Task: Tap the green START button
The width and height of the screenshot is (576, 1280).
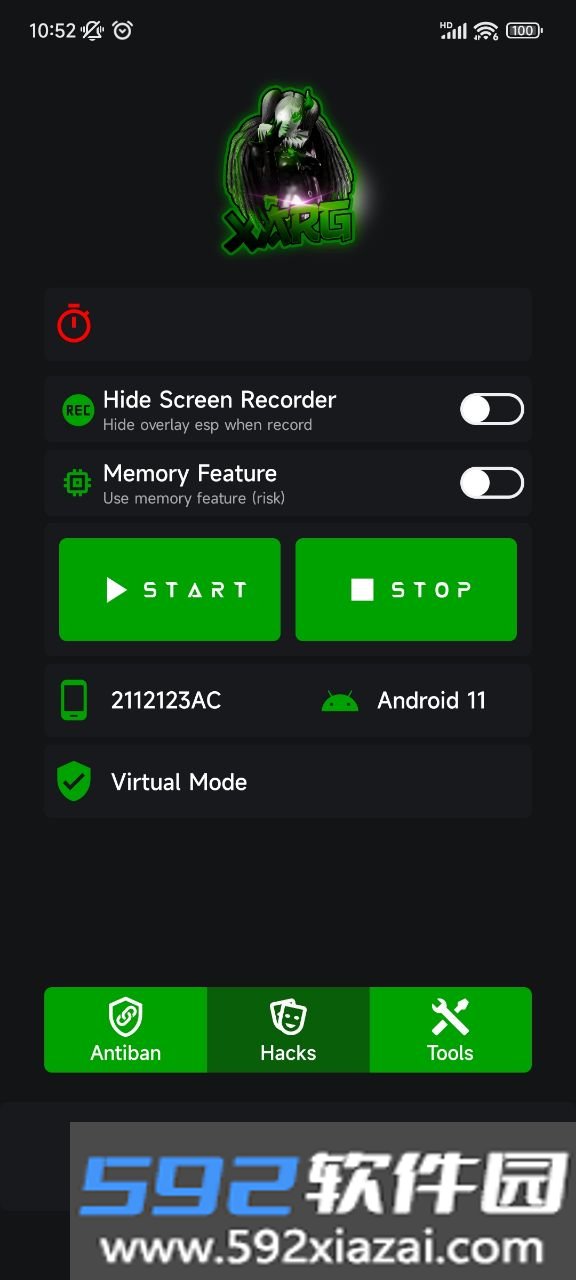Action: 170,589
